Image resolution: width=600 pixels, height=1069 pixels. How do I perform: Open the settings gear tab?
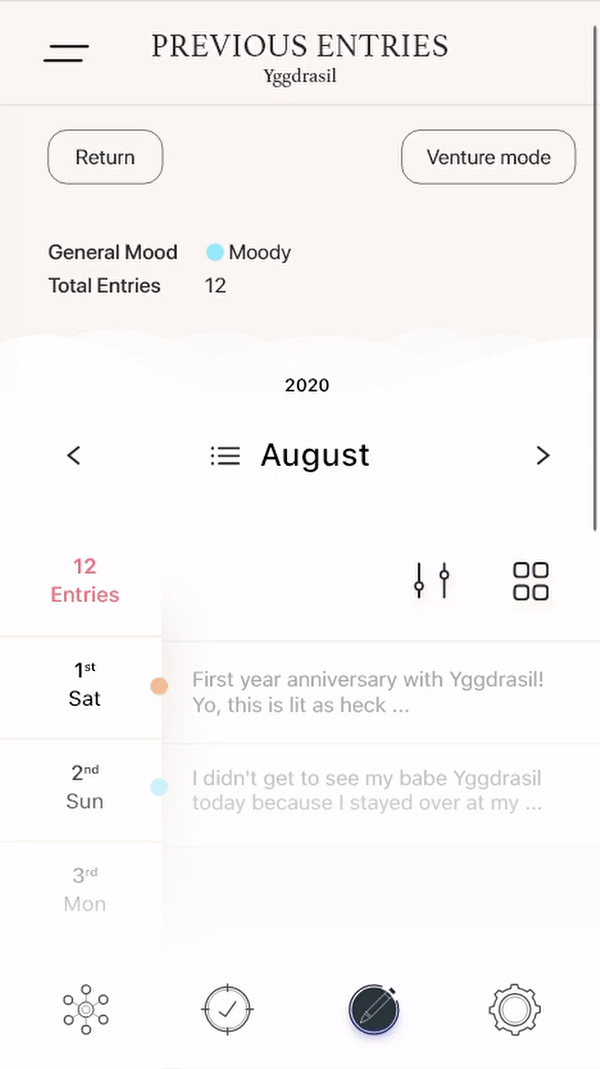pos(514,1010)
